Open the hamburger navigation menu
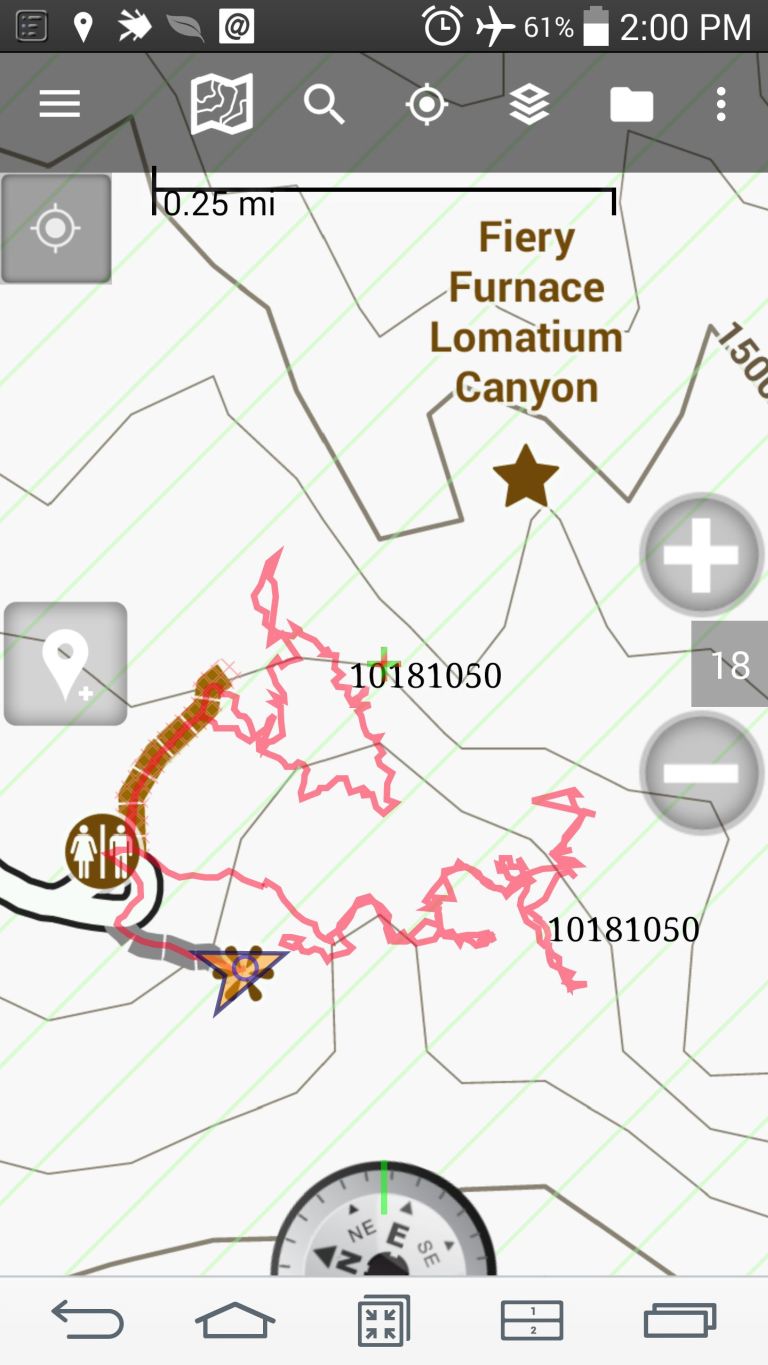This screenshot has width=768, height=1365. pyautogui.click(x=59, y=104)
